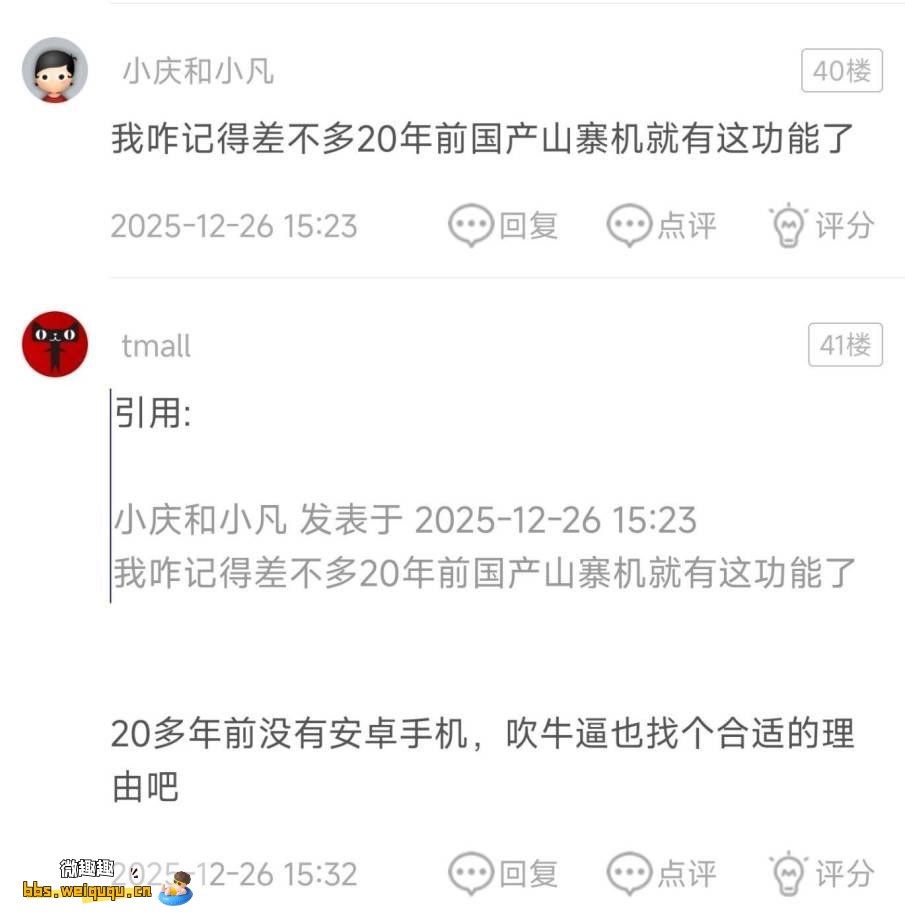
Task: Click the lamp bulb icon beside 评分 on post 40
Action: point(789,224)
